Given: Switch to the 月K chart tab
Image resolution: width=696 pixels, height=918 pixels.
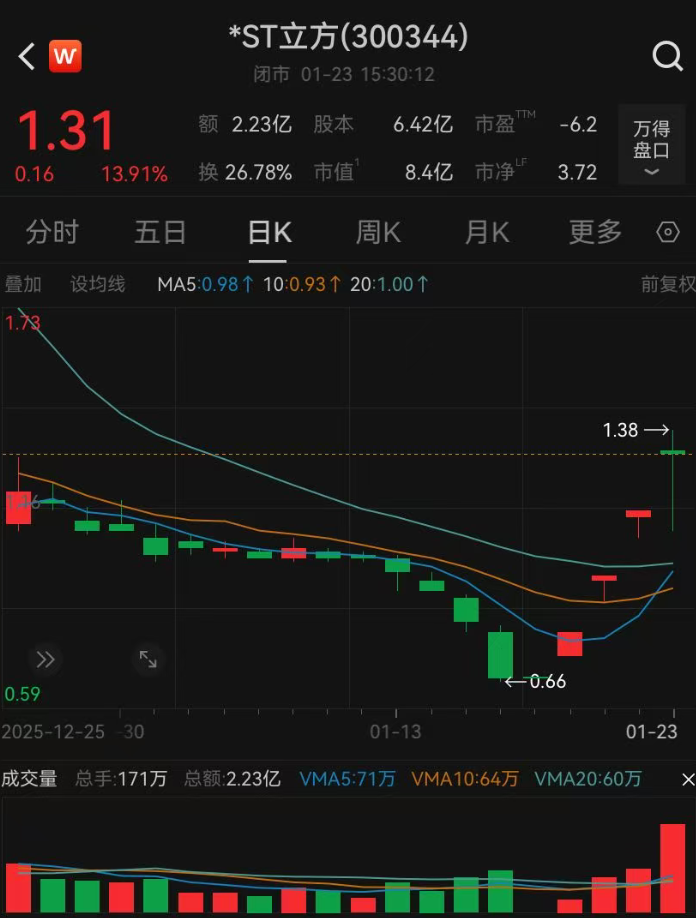Looking at the screenshot, I should [487, 232].
